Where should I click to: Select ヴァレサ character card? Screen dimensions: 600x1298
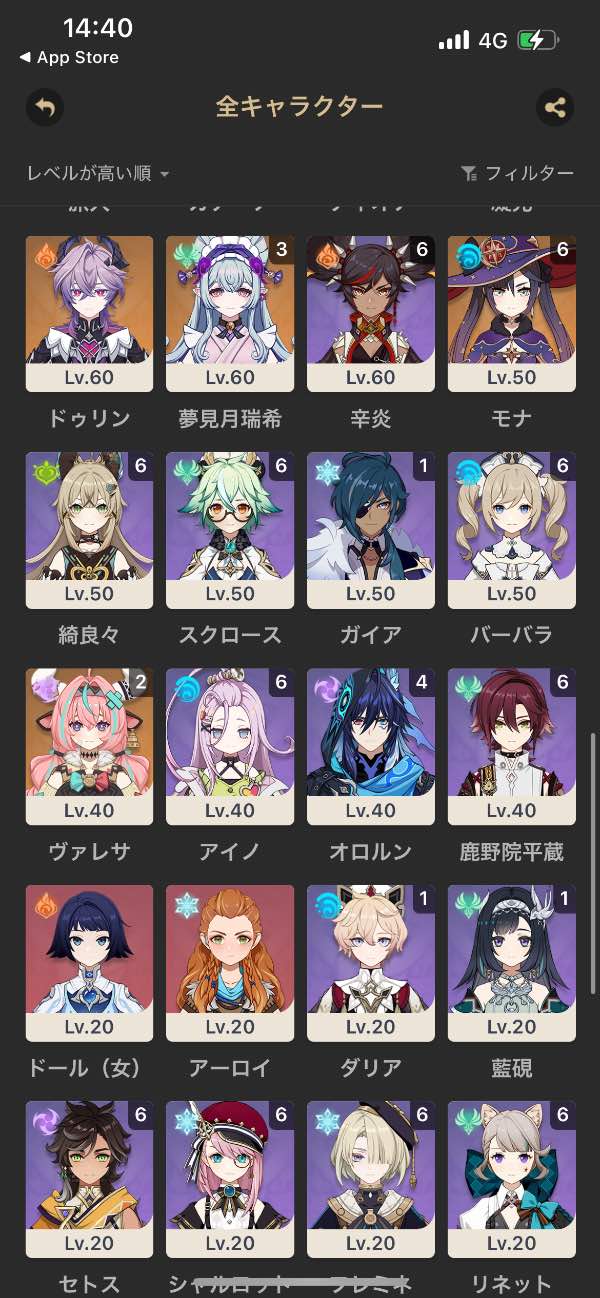coord(89,746)
